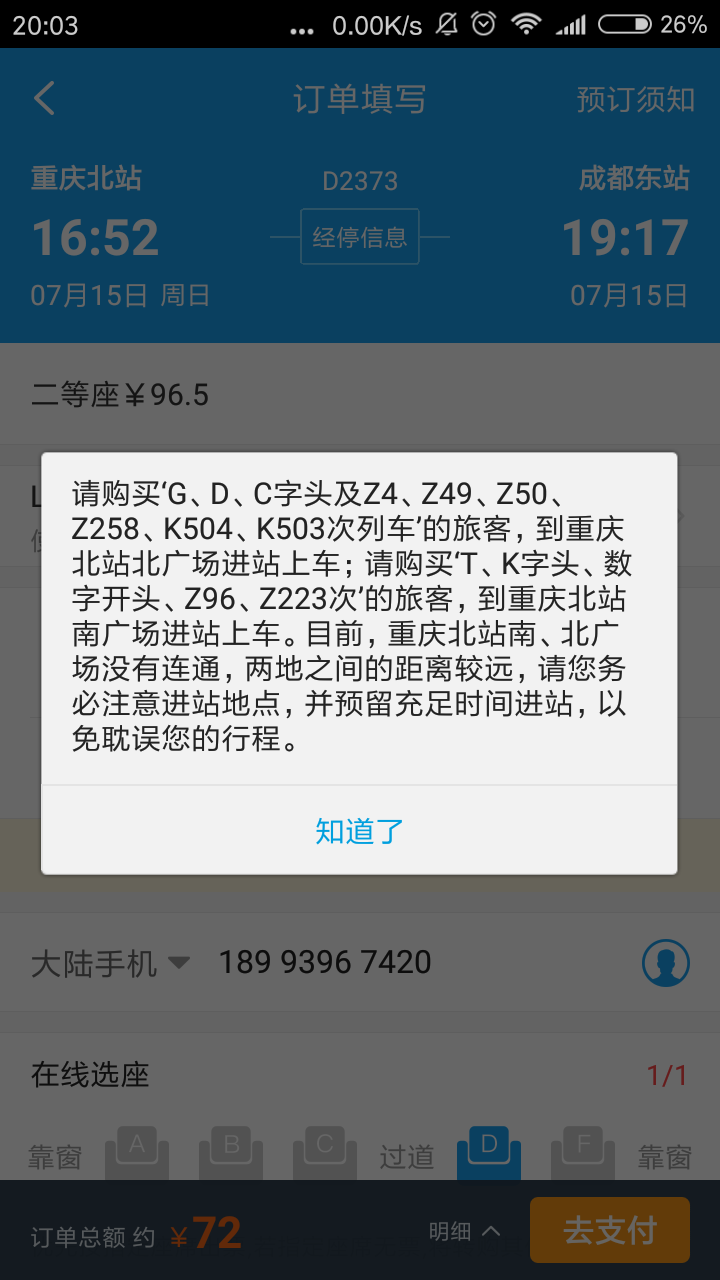Choose seat B
Image resolution: width=720 pixels, height=1280 pixels.
point(231,1153)
